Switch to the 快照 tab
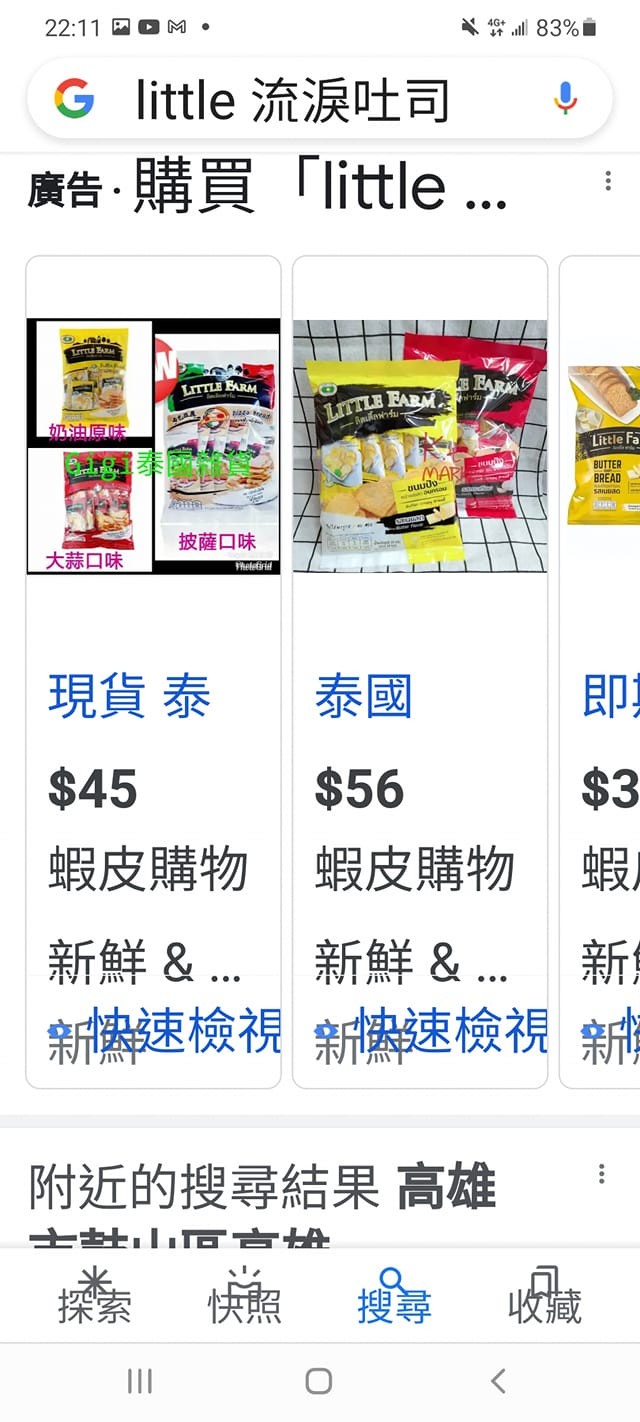 click(x=245, y=1296)
